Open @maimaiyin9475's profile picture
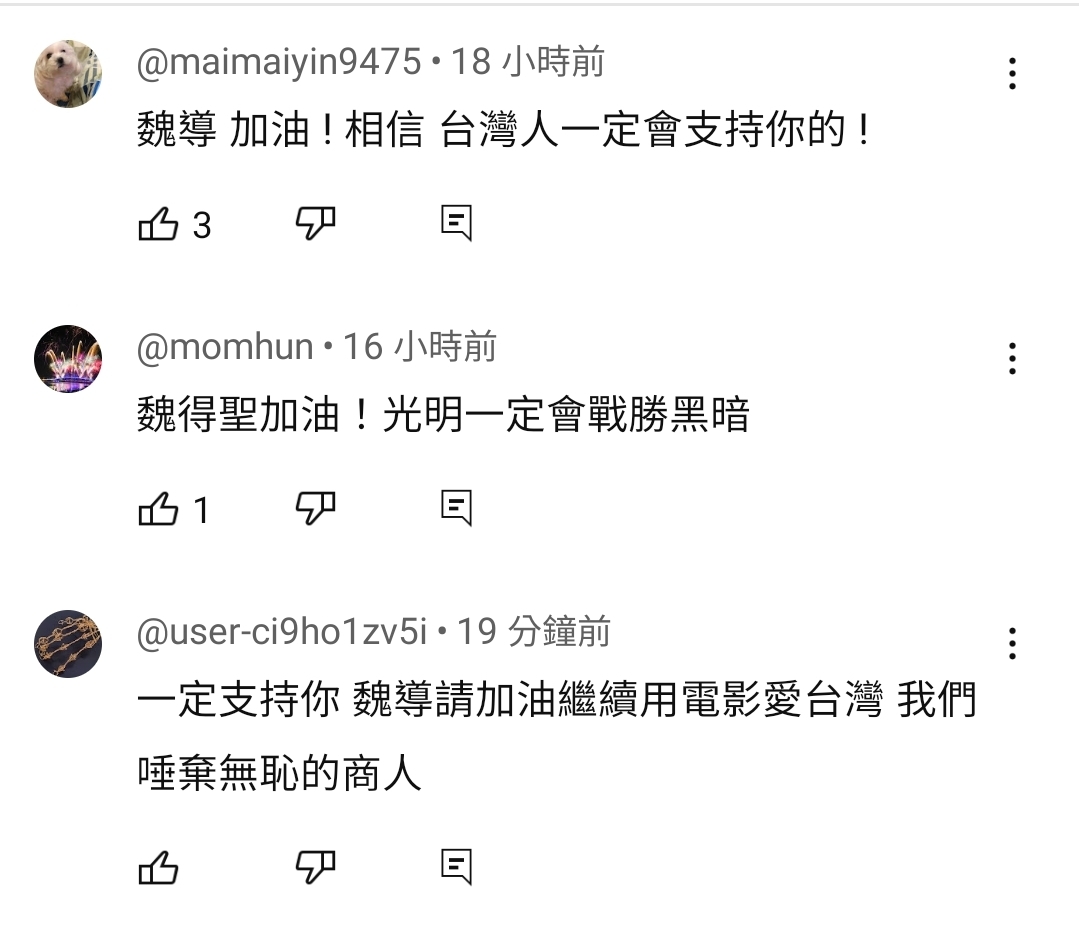This screenshot has height=940, width=1079. click(x=68, y=74)
